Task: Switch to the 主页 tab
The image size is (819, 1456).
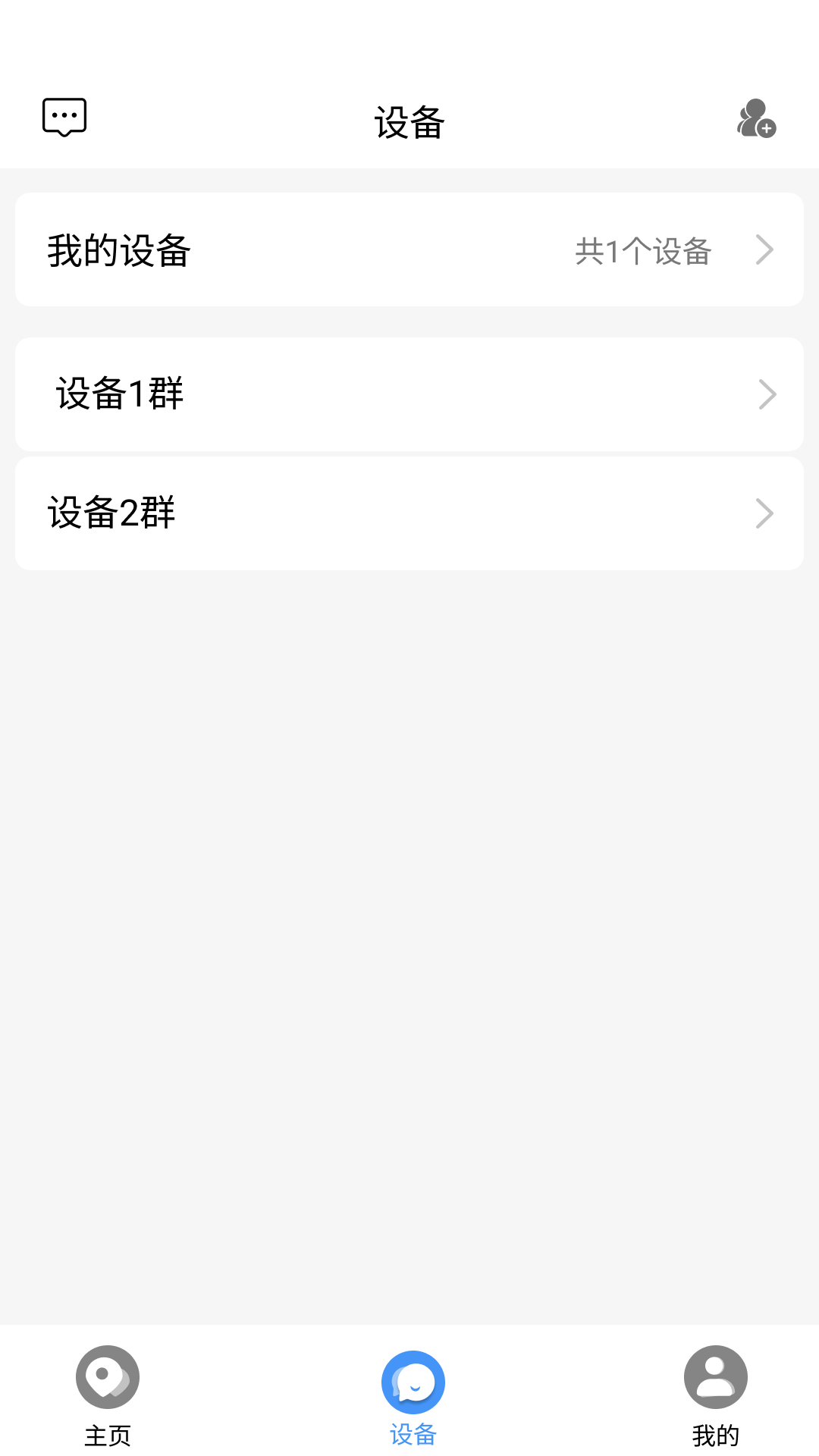Action: click(107, 1407)
